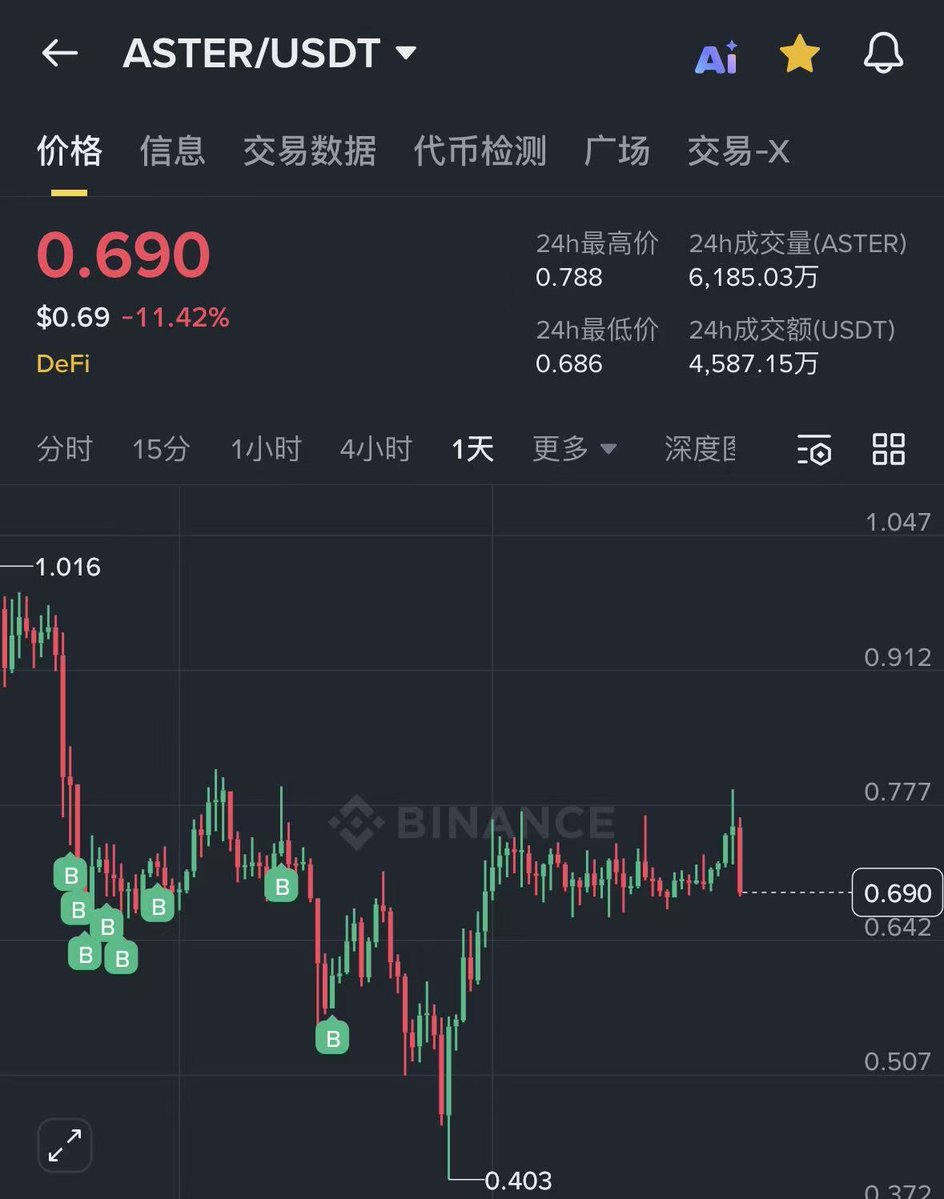The height and width of the screenshot is (1199, 944).
Task: Open the AI assistant icon
Action: 716,57
